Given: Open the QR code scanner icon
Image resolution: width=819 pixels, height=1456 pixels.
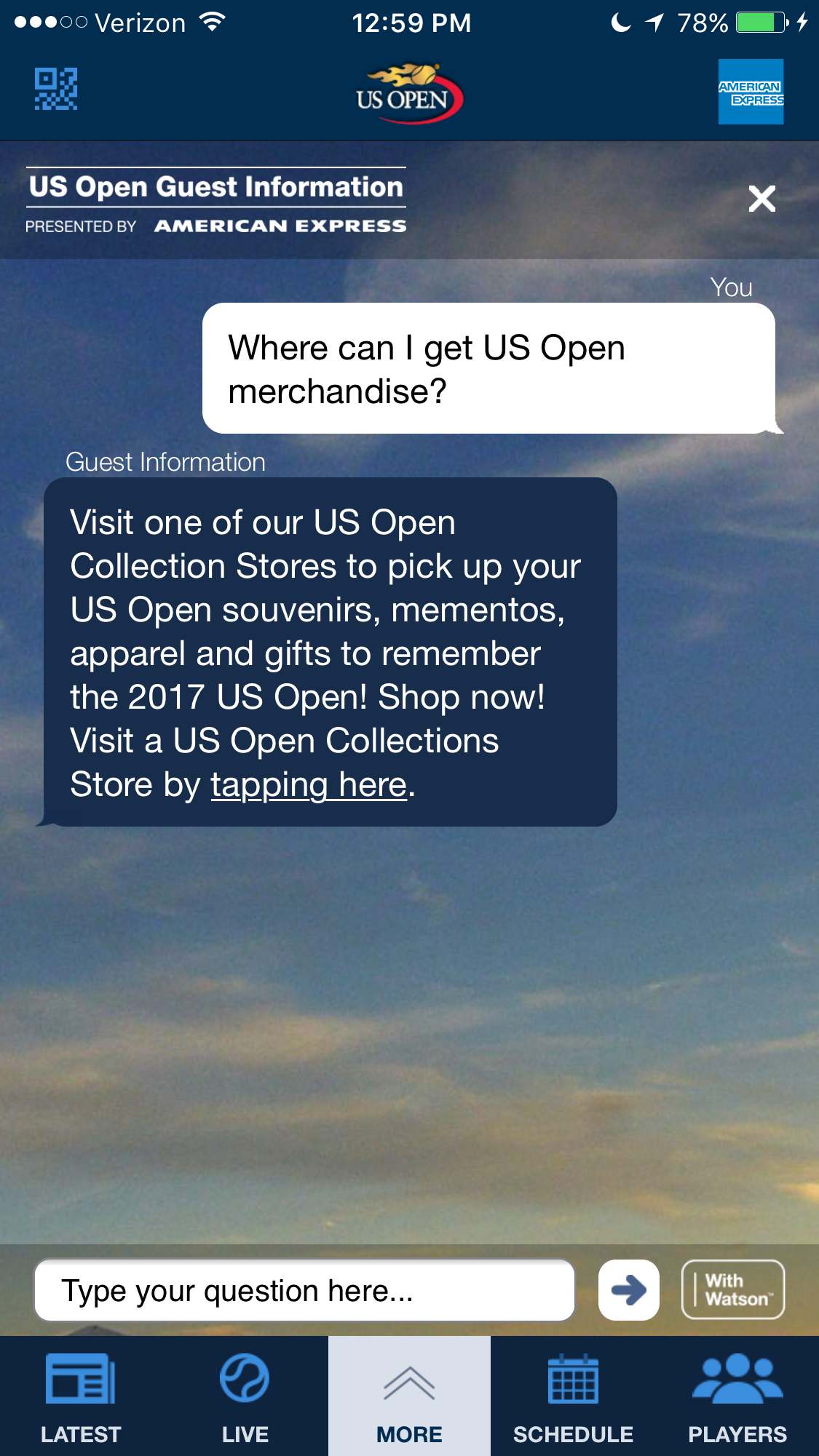Looking at the screenshot, I should coord(56,89).
